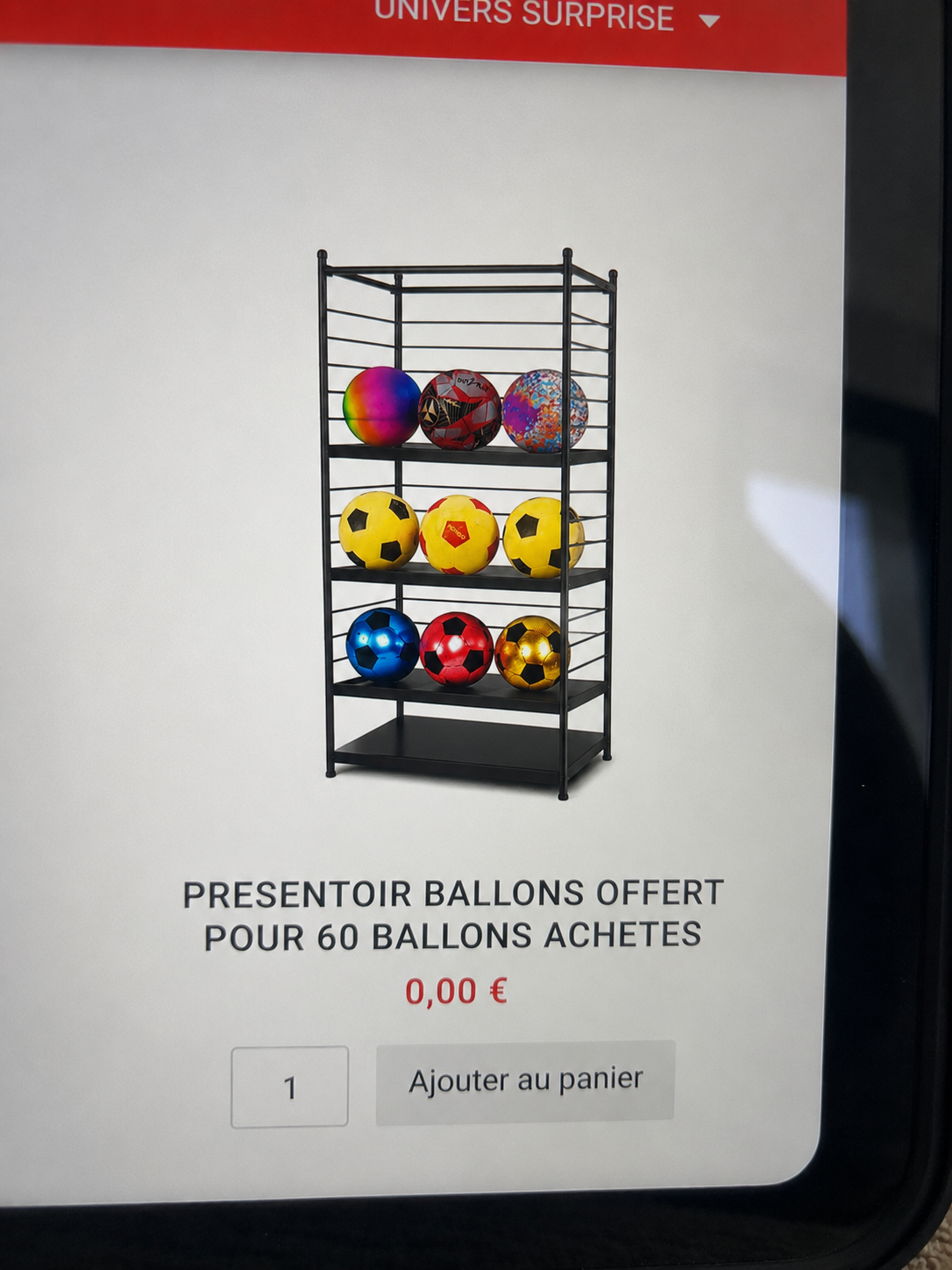The width and height of the screenshot is (952, 1270).
Task: Tap the quantity field showing 1
Action: click(x=289, y=1087)
